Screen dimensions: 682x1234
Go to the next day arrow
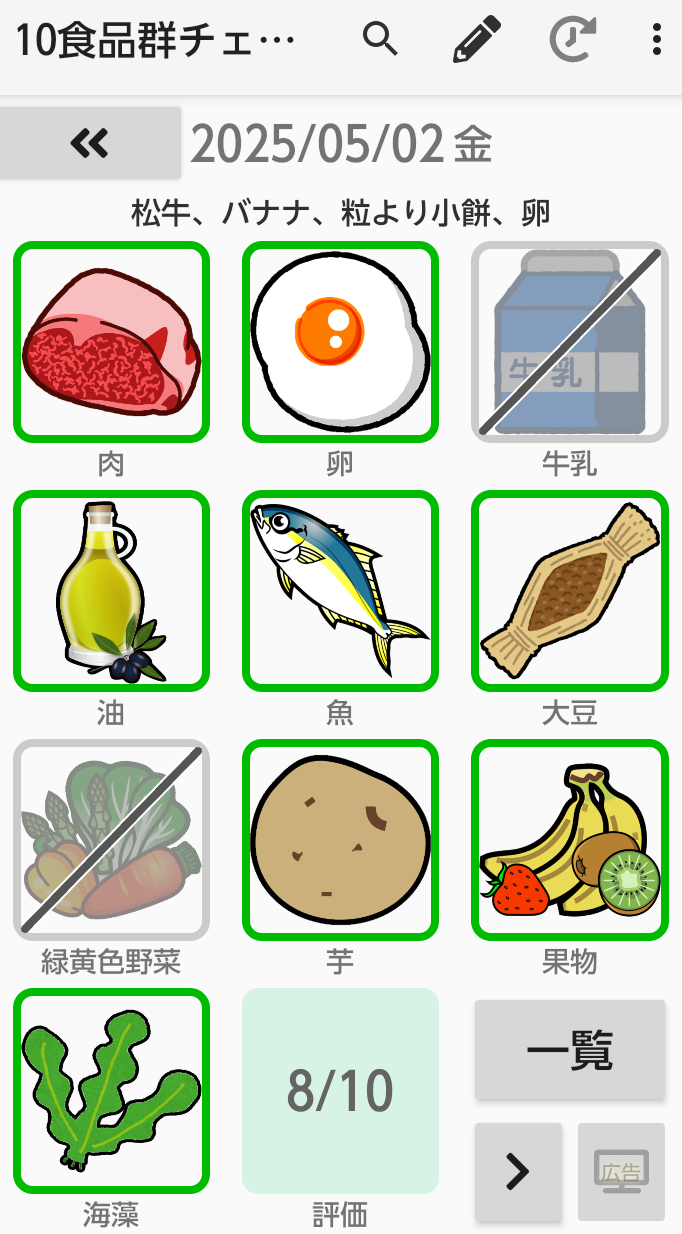[518, 1171]
